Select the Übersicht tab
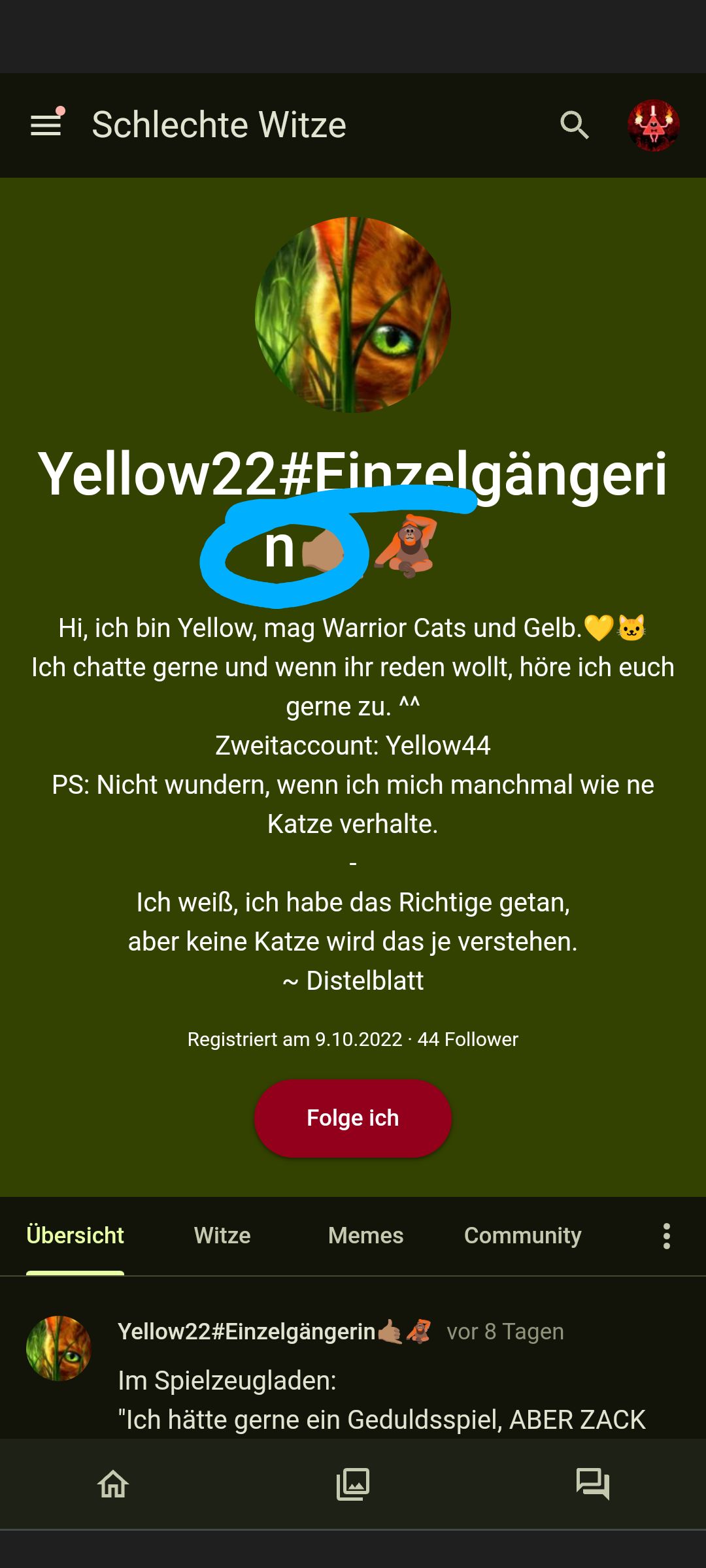706x1568 pixels. pos(75,1235)
